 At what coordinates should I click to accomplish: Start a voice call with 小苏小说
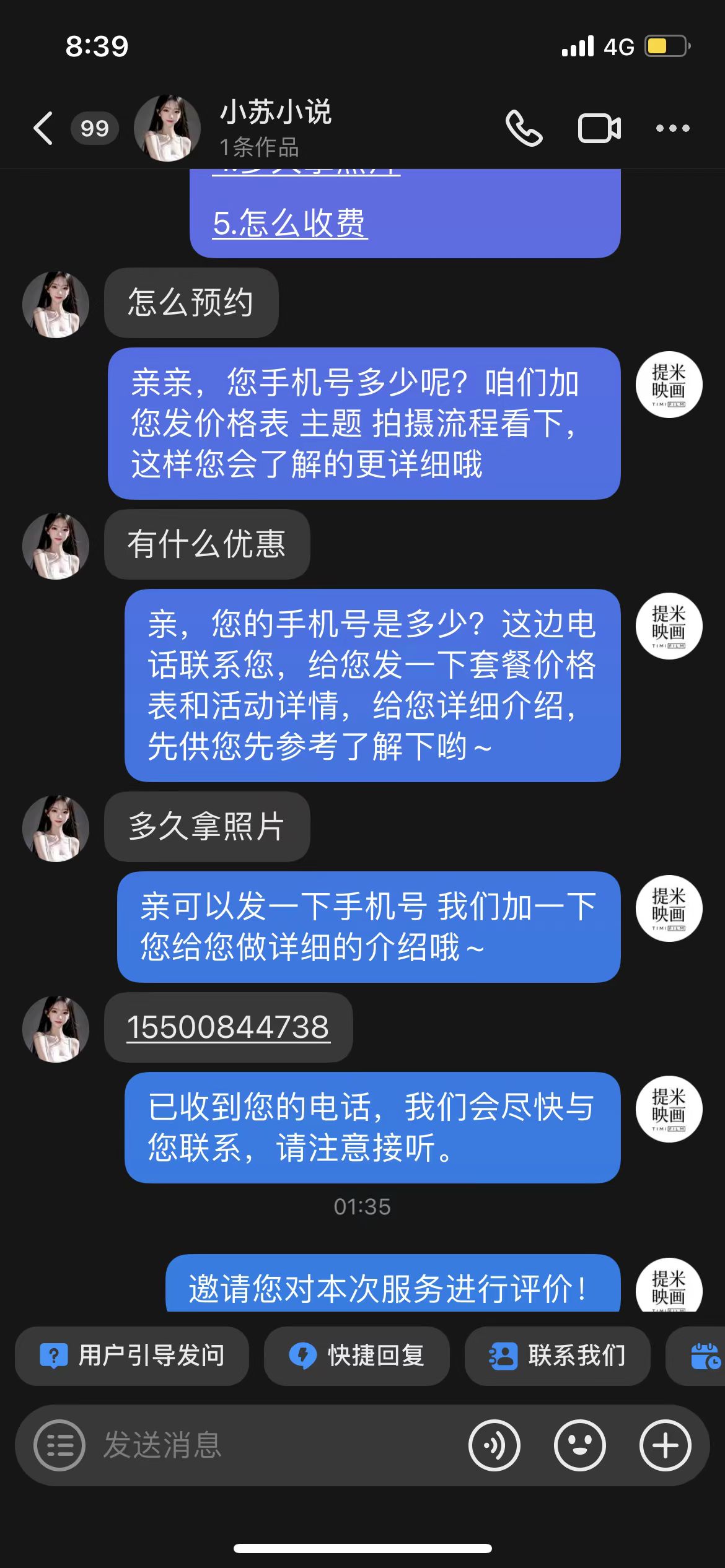(524, 128)
